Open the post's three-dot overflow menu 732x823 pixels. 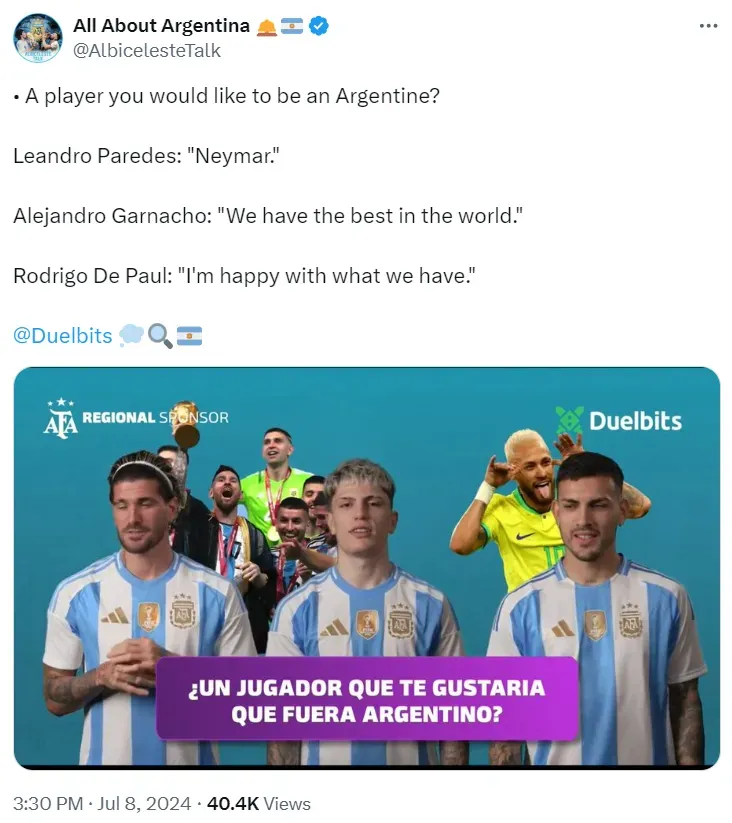click(708, 26)
